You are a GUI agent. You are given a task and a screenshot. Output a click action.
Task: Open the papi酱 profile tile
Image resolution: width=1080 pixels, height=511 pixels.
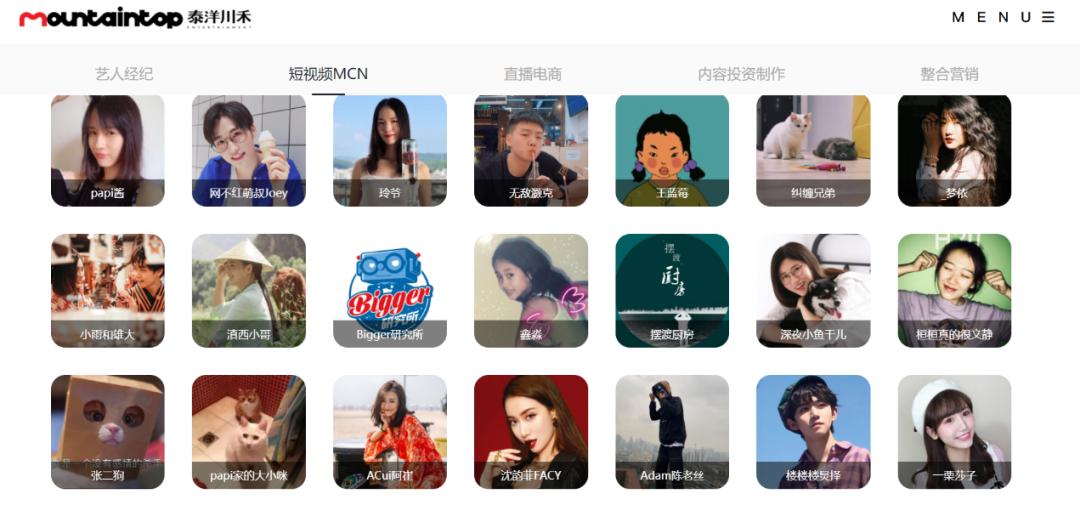tap(107, 150)
